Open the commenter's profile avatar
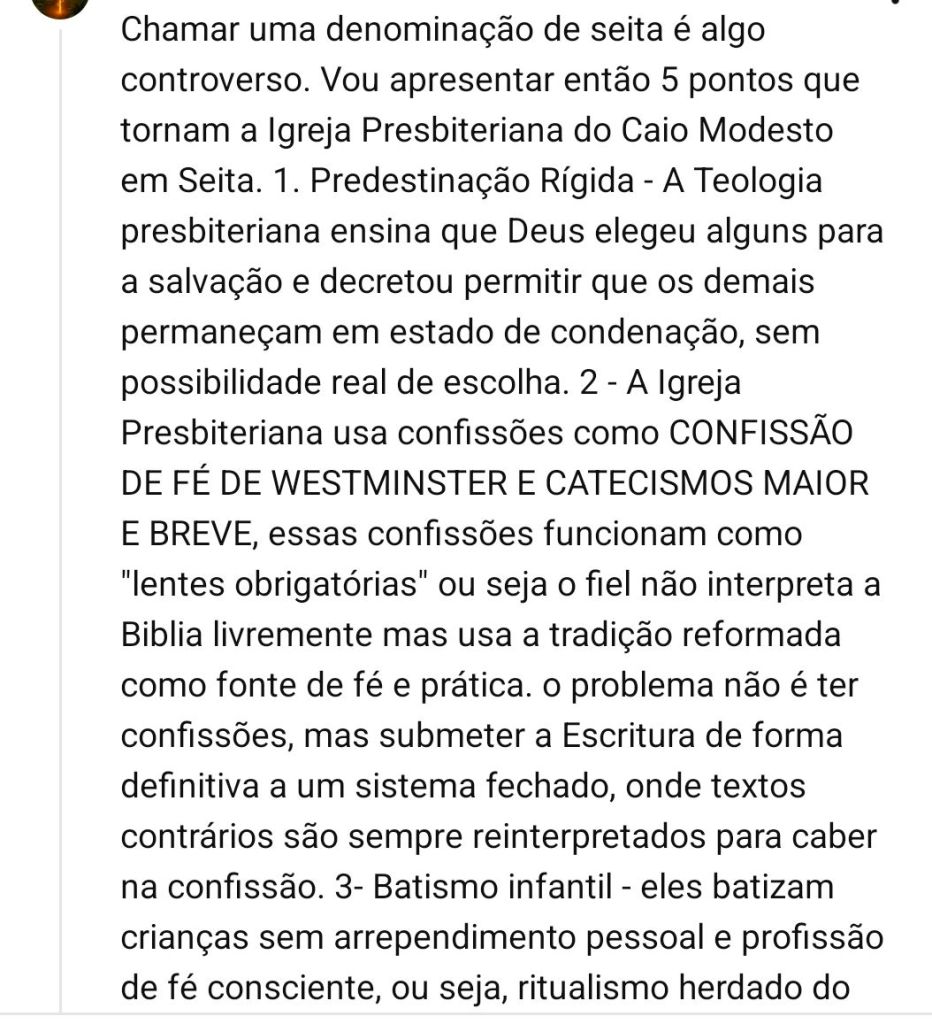 click(61, 6)
